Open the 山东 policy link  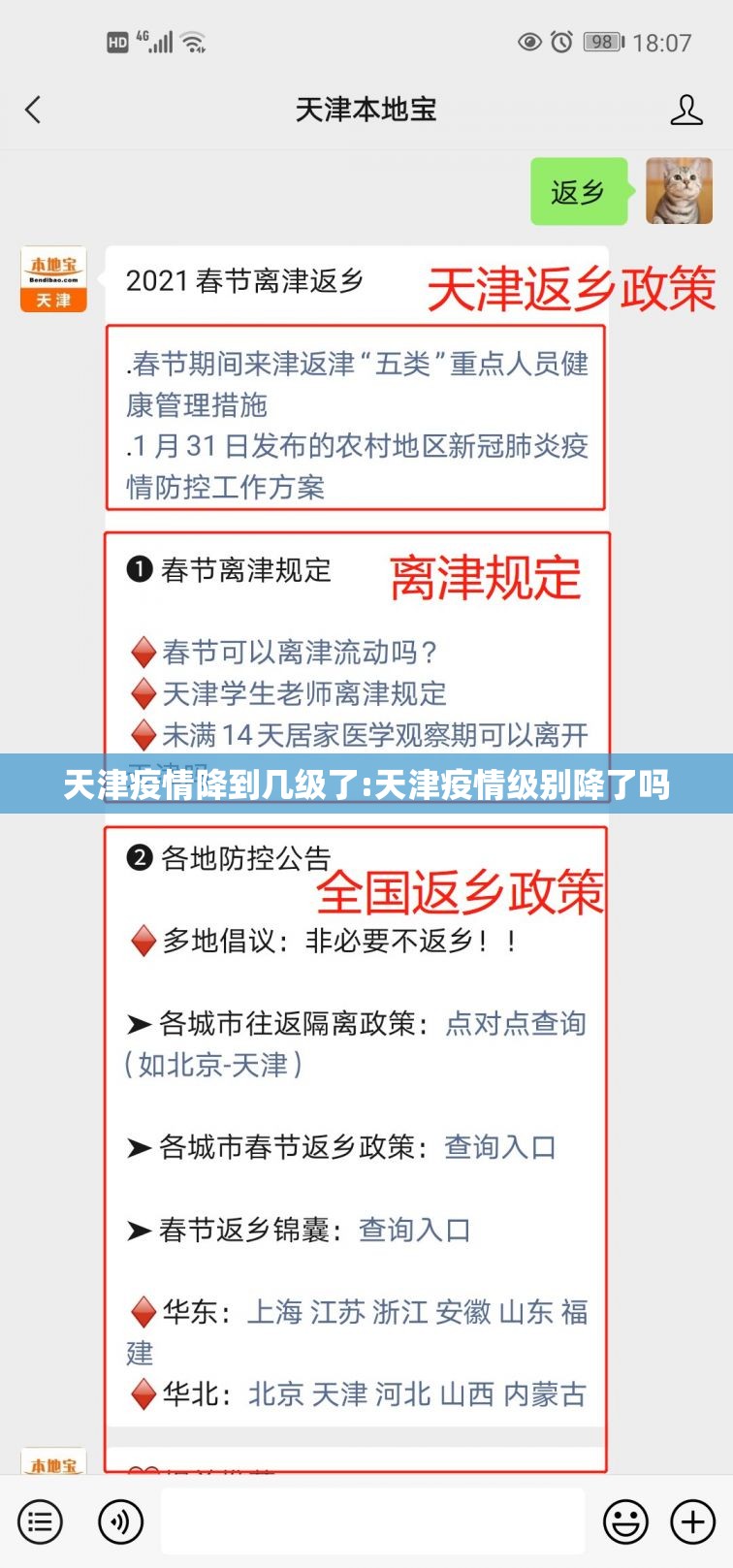pyautogui.click(x=526, y=1312)
